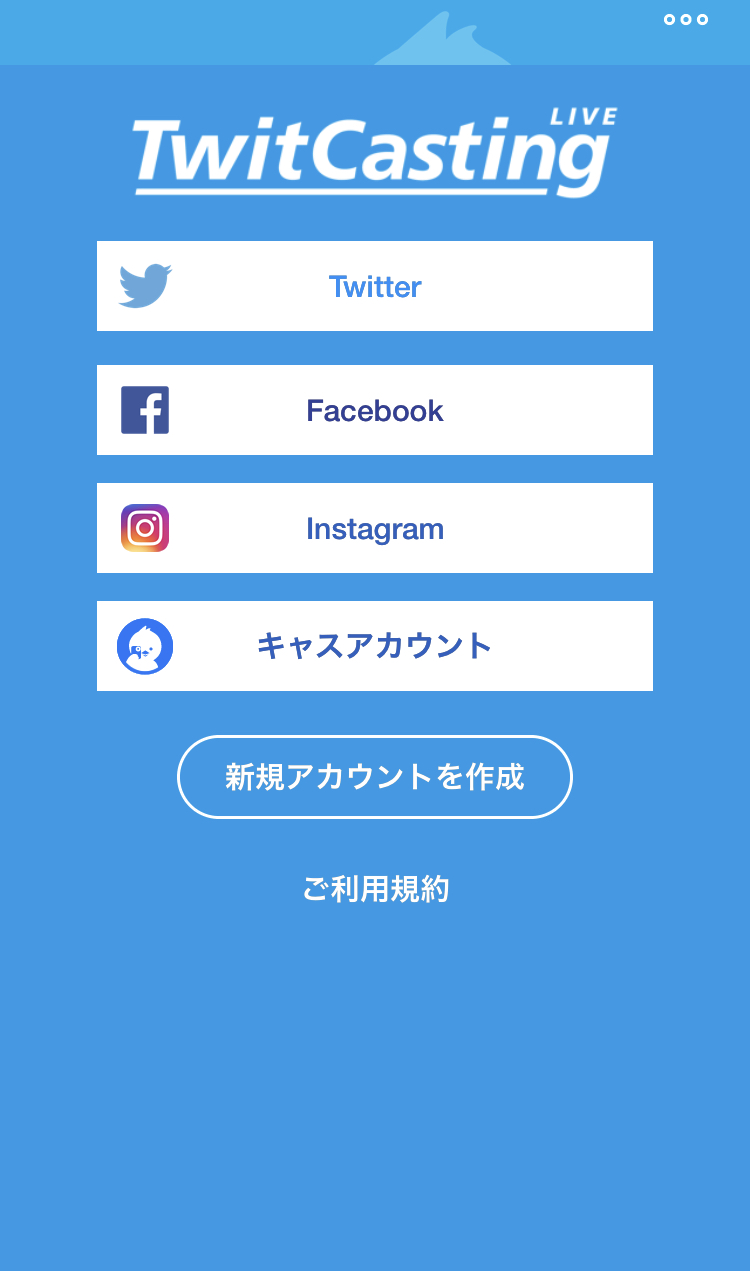Open the three-dot status indicator area

[688, 19]
